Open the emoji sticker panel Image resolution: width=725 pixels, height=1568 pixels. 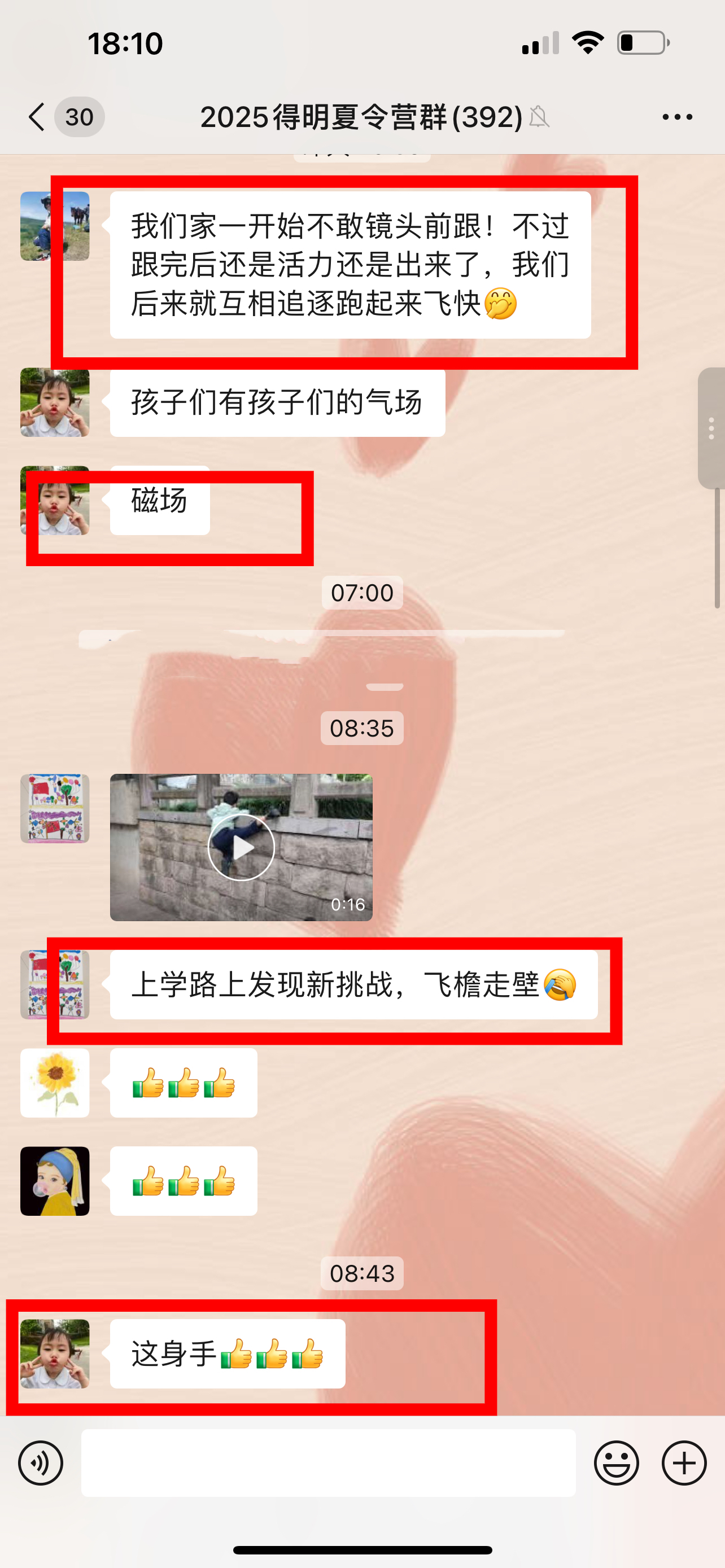616,1462
